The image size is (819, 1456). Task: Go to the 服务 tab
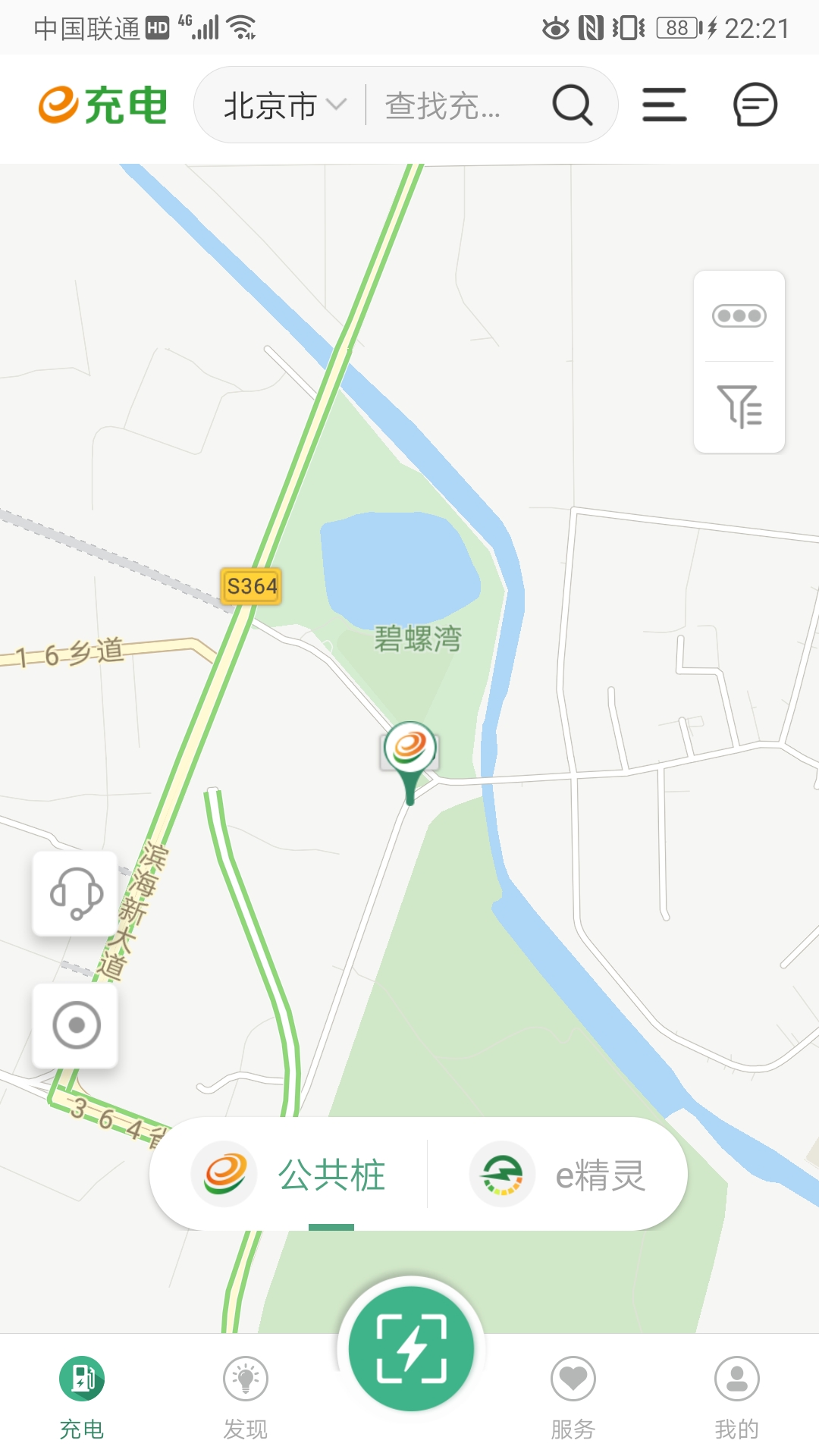coord(573,1398)
